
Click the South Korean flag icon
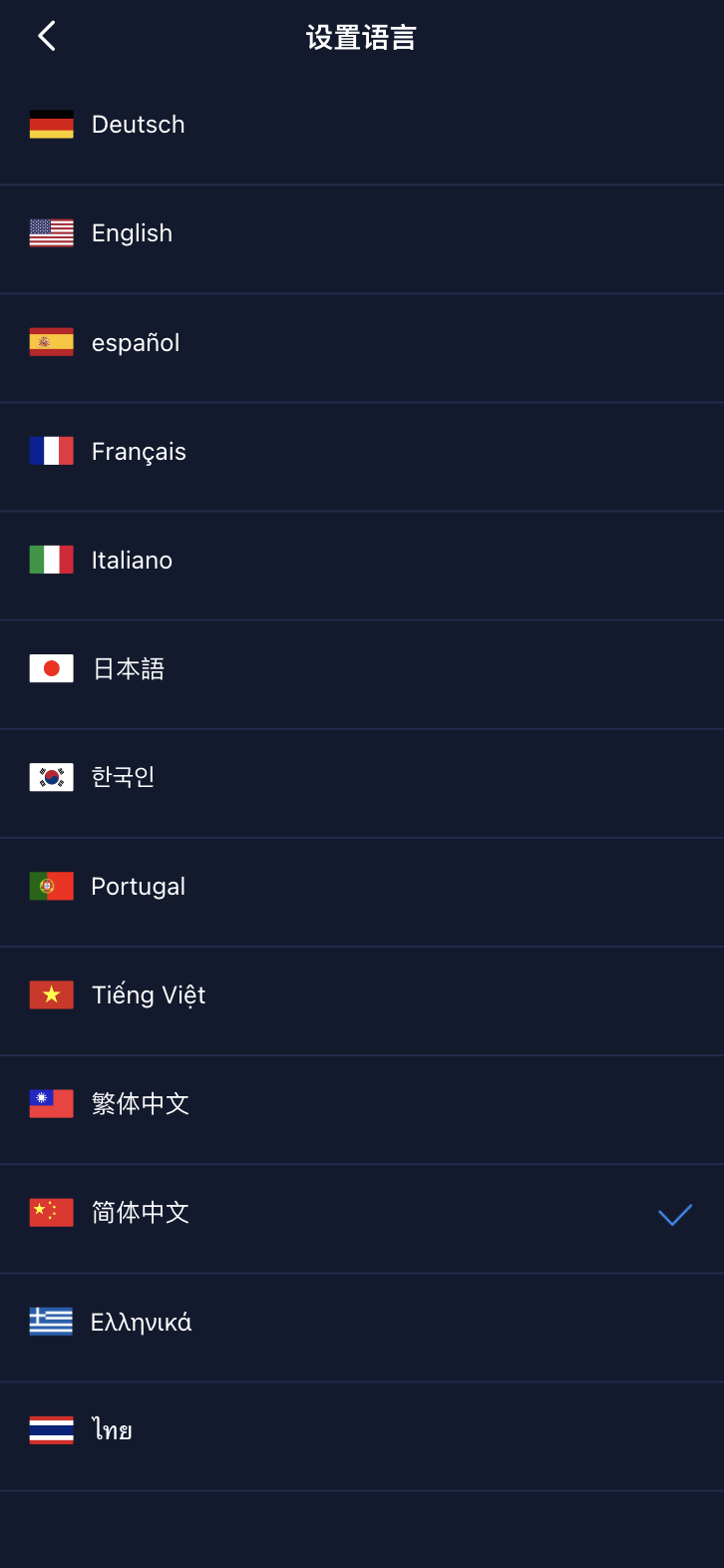tap(51, 777)
